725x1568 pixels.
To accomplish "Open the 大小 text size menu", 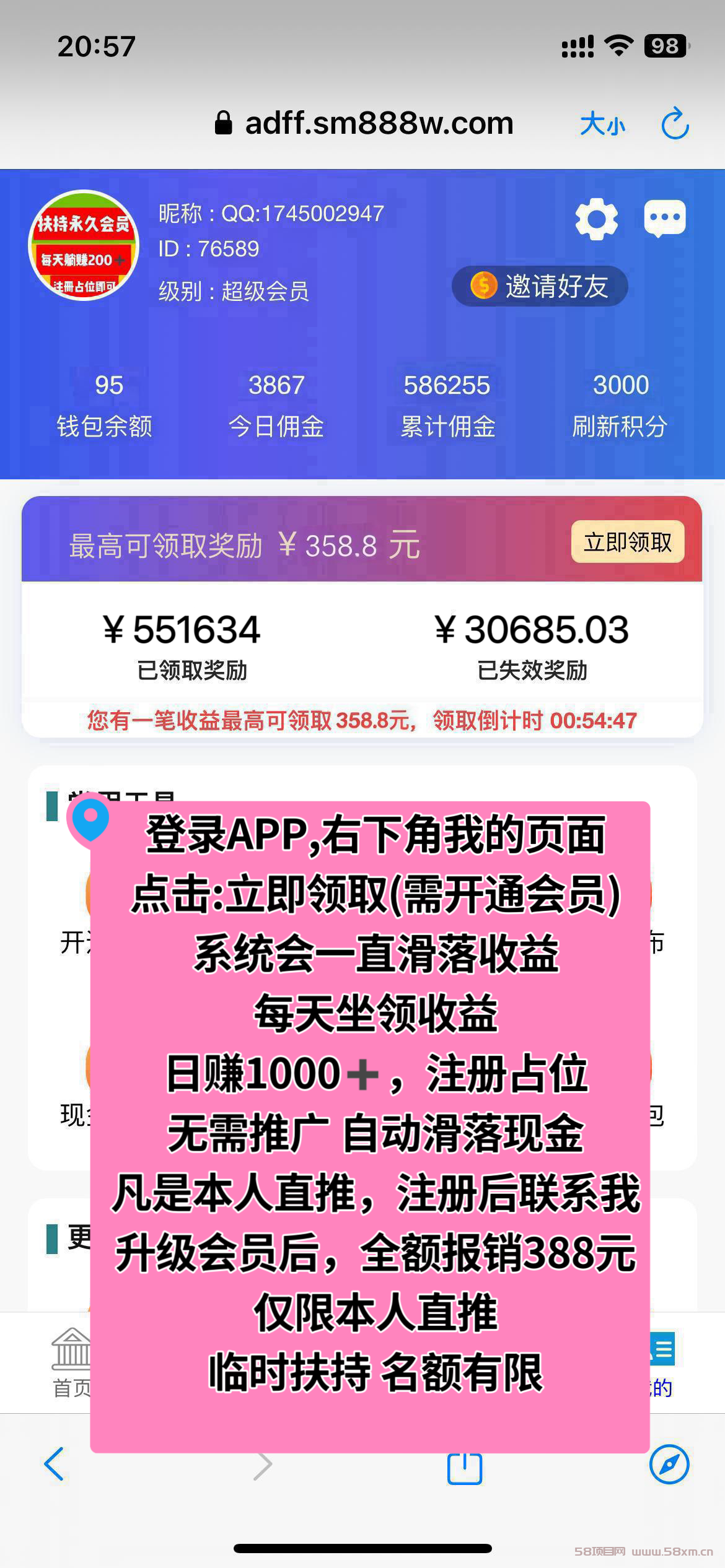I will point(602,124).
